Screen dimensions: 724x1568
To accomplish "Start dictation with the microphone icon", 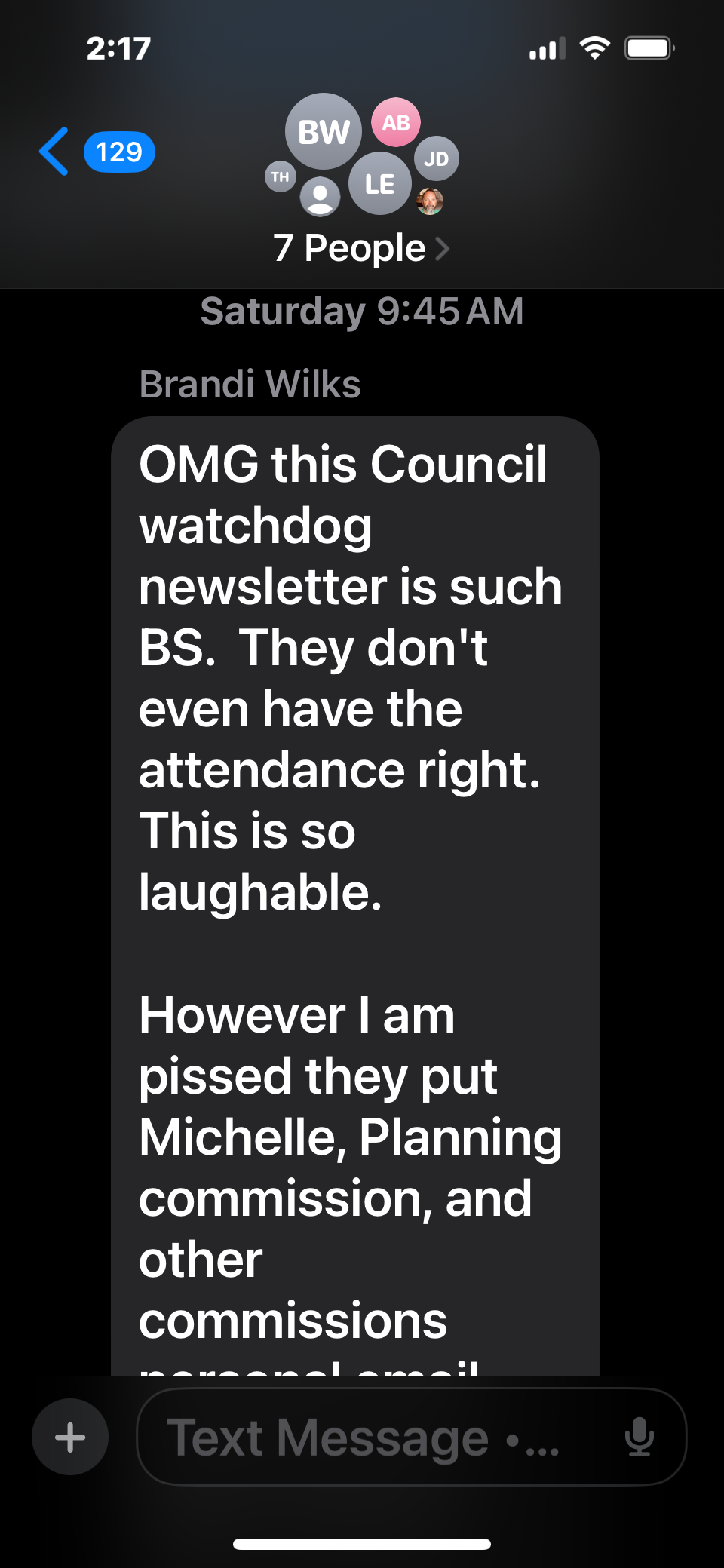I will tap(639, 1437).
